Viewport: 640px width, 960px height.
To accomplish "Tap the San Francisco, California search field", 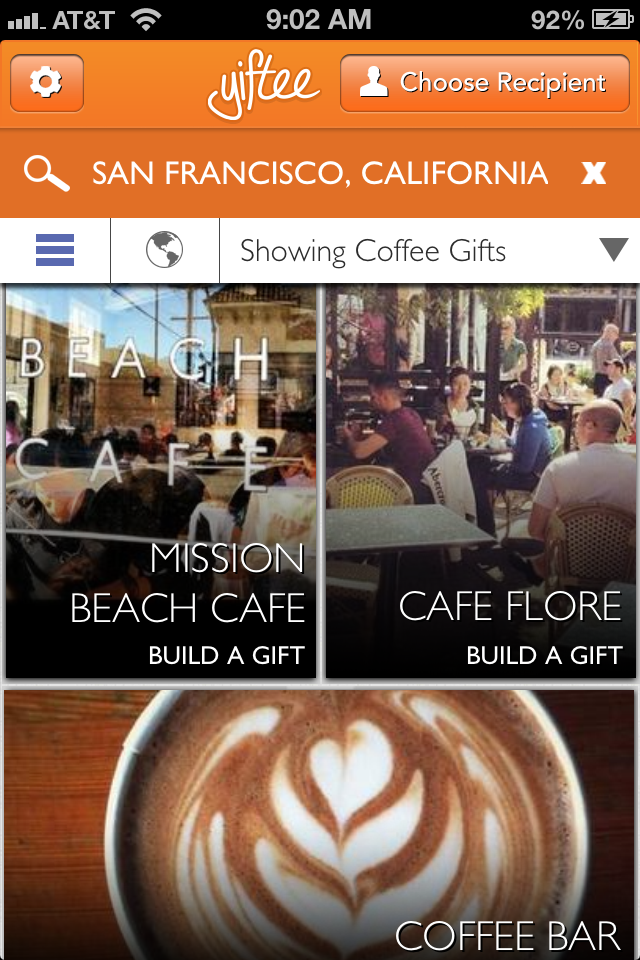I will coord(319,174).
